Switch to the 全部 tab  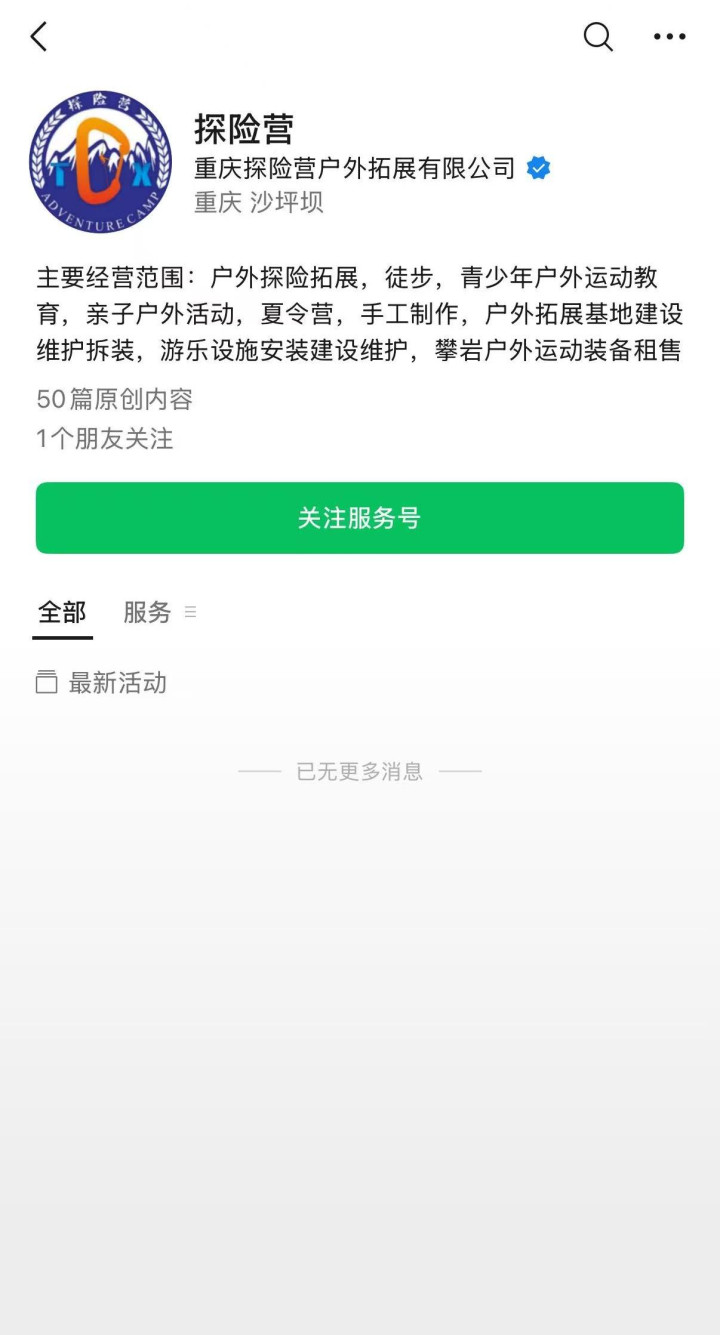(x=62, y=612)
